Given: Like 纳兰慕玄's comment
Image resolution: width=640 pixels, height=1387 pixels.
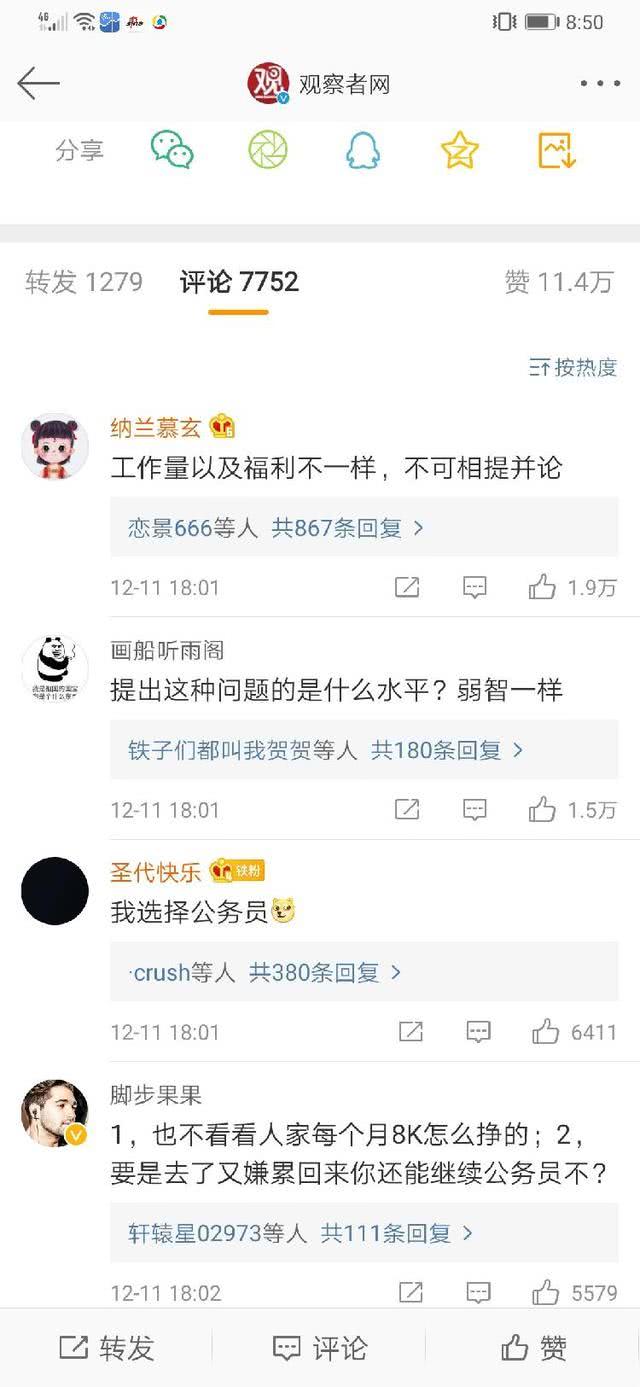Looking at the screenshot, I should [x=543, y=587].
